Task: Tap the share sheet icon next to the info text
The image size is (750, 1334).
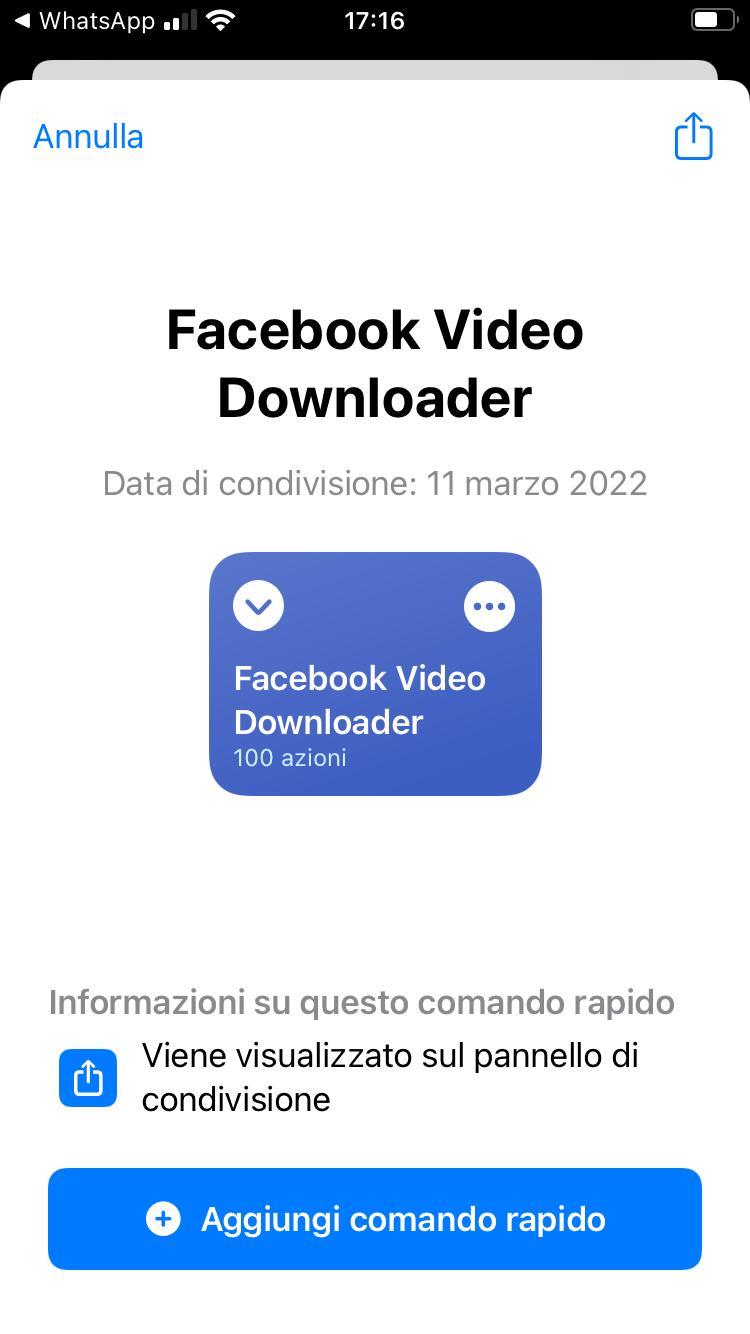Action: tap(88, 1077)
